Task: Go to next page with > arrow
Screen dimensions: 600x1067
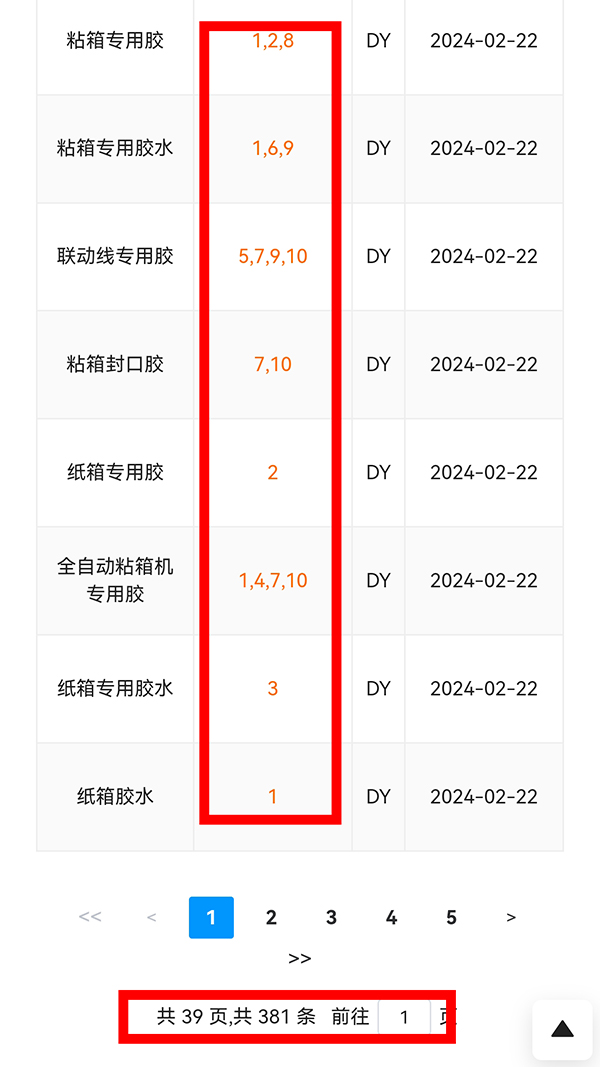Action: [511, 917]
